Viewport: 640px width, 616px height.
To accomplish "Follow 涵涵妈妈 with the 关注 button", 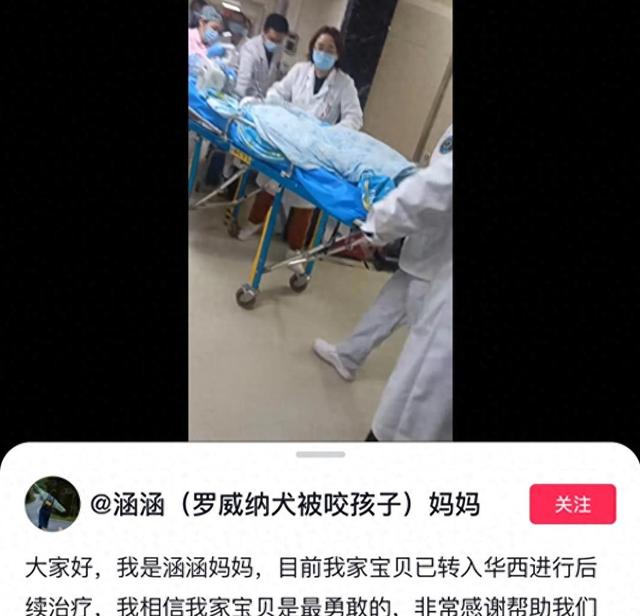I will [x=572, y=504].
